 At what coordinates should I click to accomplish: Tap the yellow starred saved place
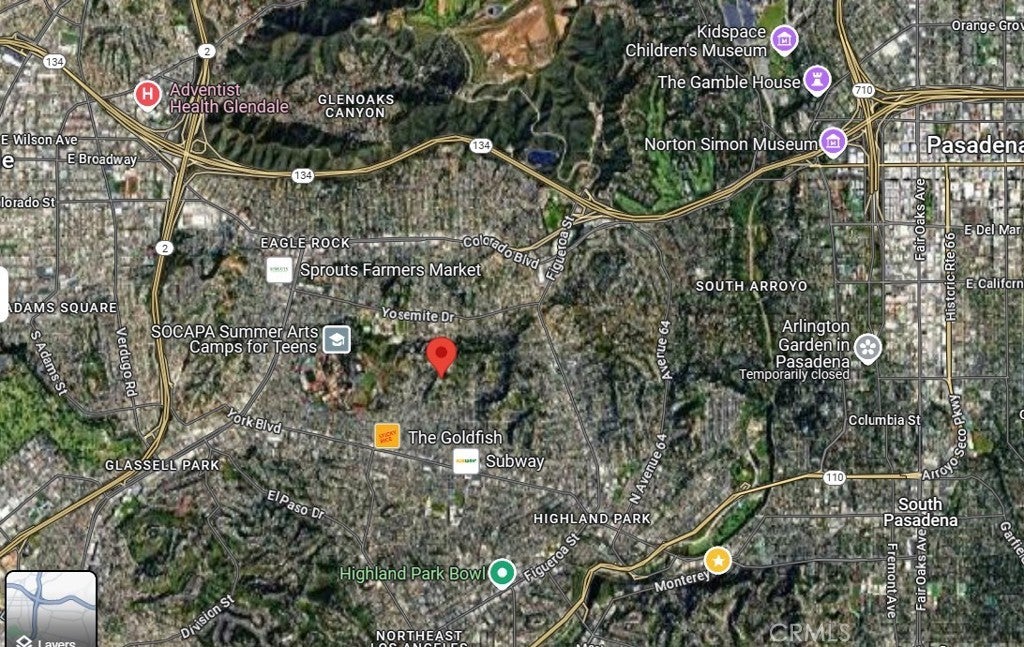click(x=717, y=560)
